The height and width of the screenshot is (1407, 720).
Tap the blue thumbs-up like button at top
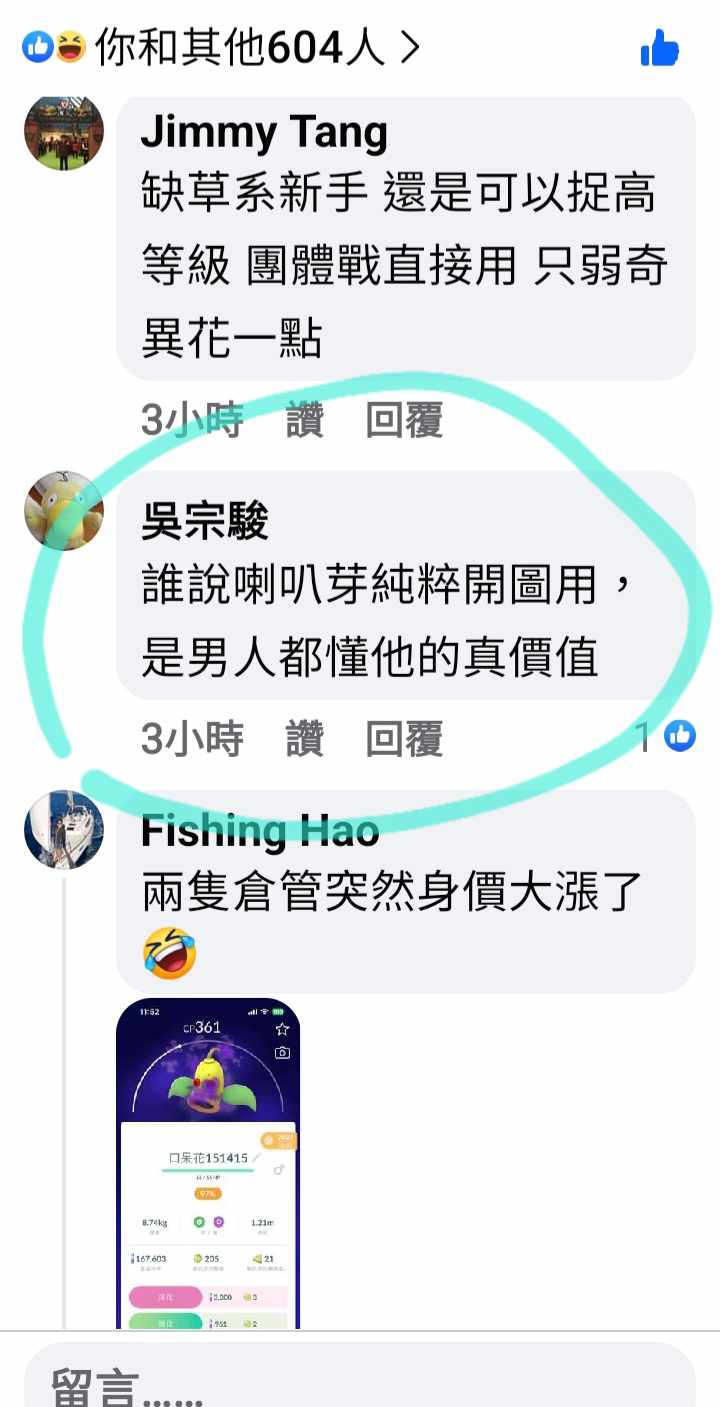point(659,48)
